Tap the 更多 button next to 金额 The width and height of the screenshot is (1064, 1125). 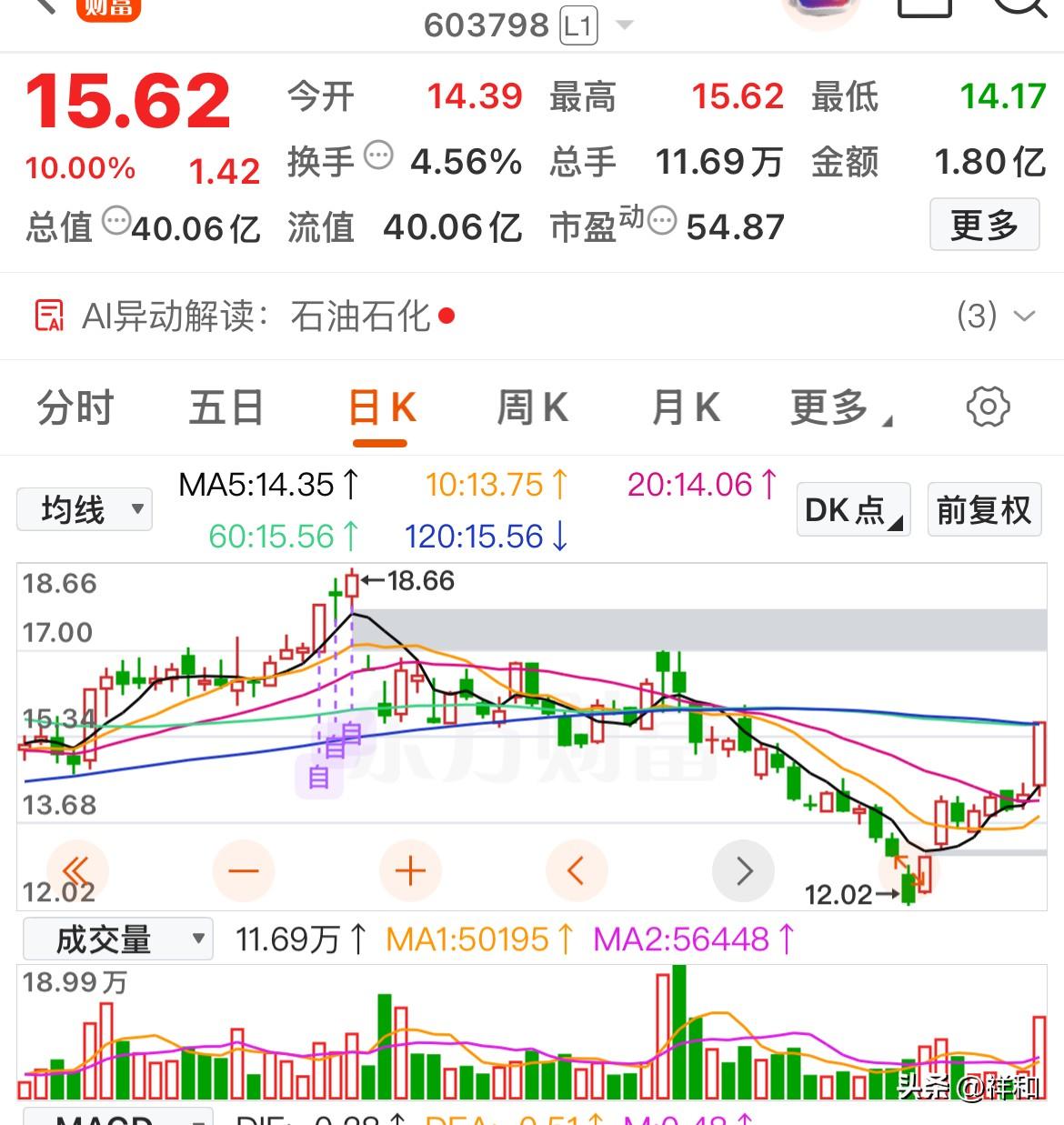(984, 226)
